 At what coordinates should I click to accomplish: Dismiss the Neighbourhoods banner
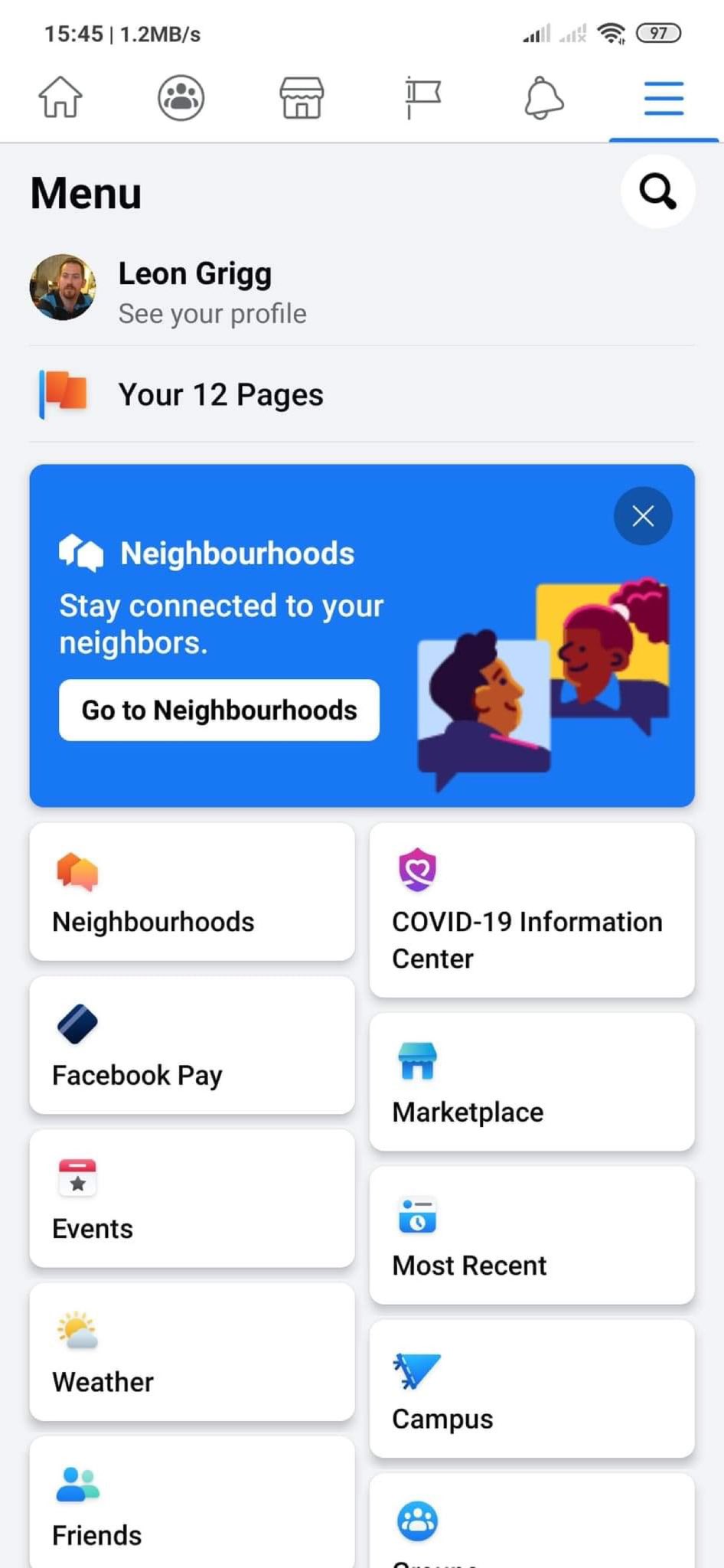643,516
